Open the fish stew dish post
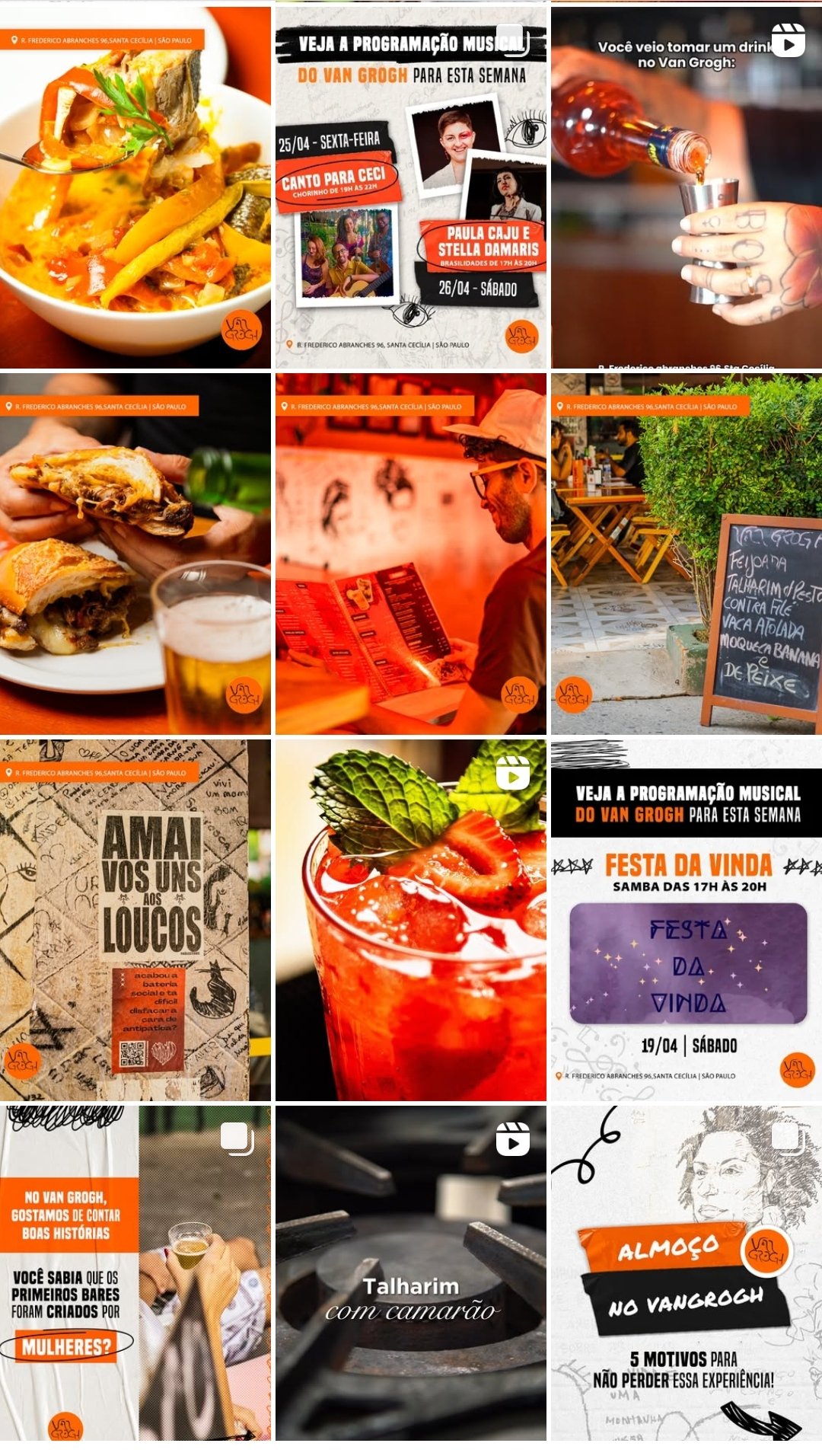The image size is (822, 1456). [x=135, y=187]
